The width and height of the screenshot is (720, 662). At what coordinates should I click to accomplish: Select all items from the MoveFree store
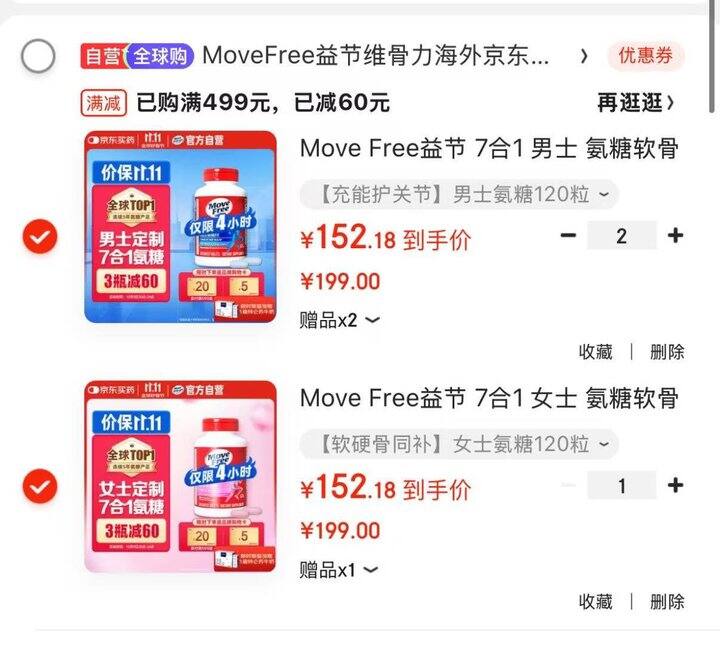click(38, 56)
